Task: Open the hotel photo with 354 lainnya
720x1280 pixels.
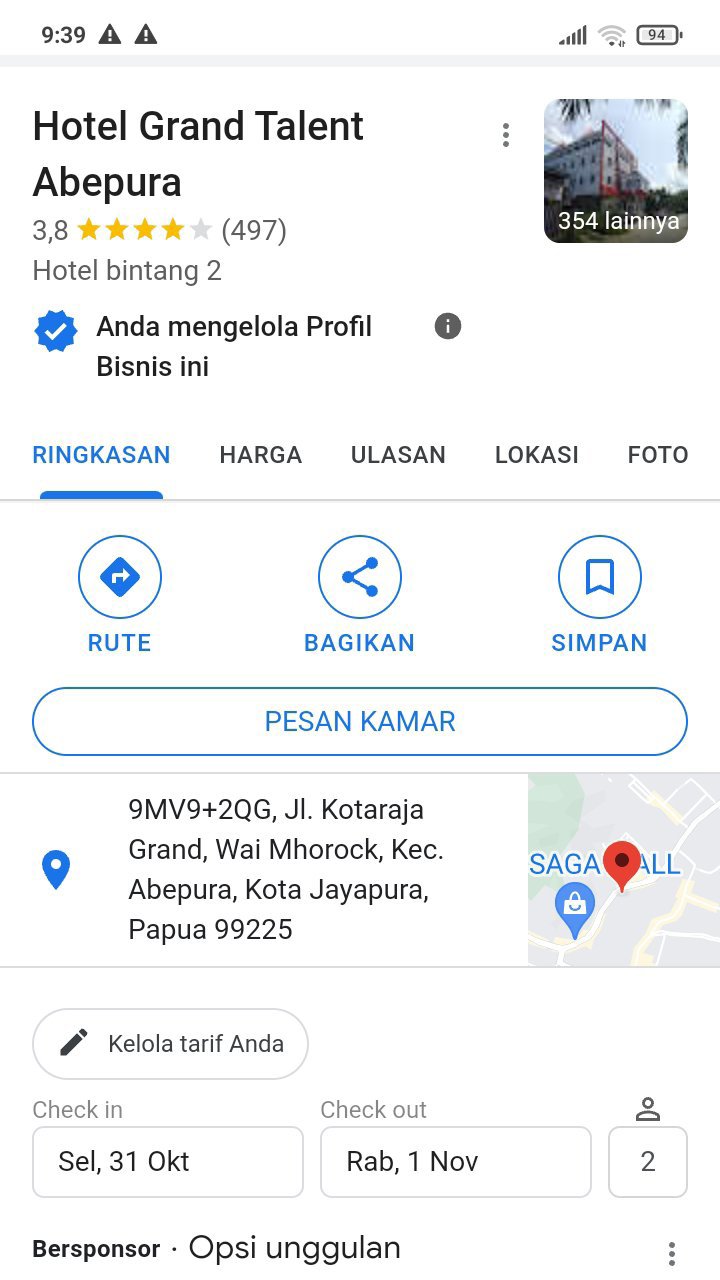Action: tap(615, 171)
